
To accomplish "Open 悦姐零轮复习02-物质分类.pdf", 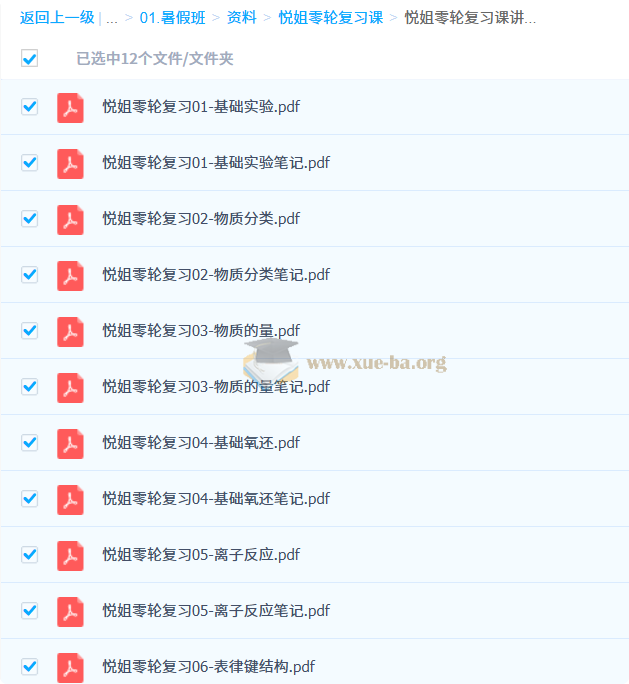I will pos(201,219).
